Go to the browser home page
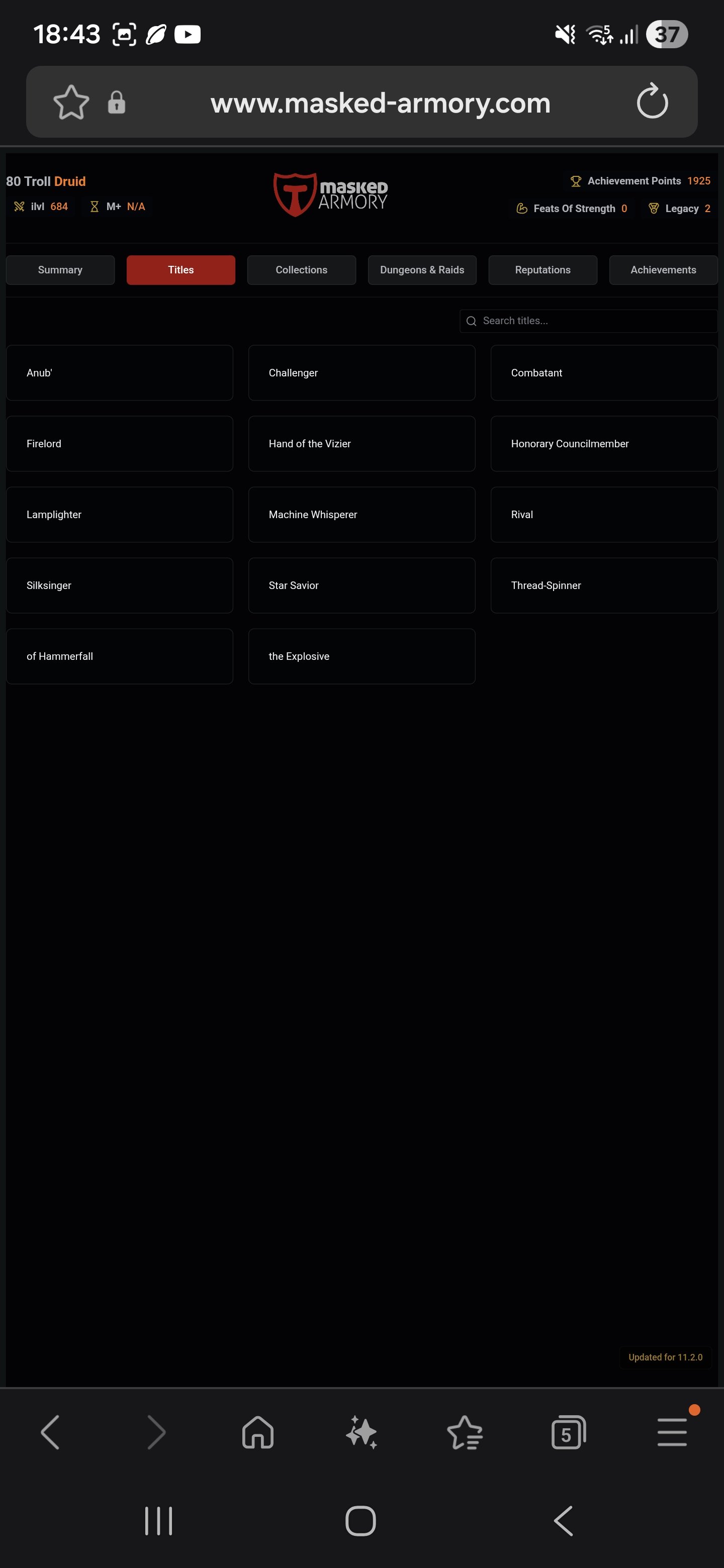The image size is (724, 1568). point(257,1432)
